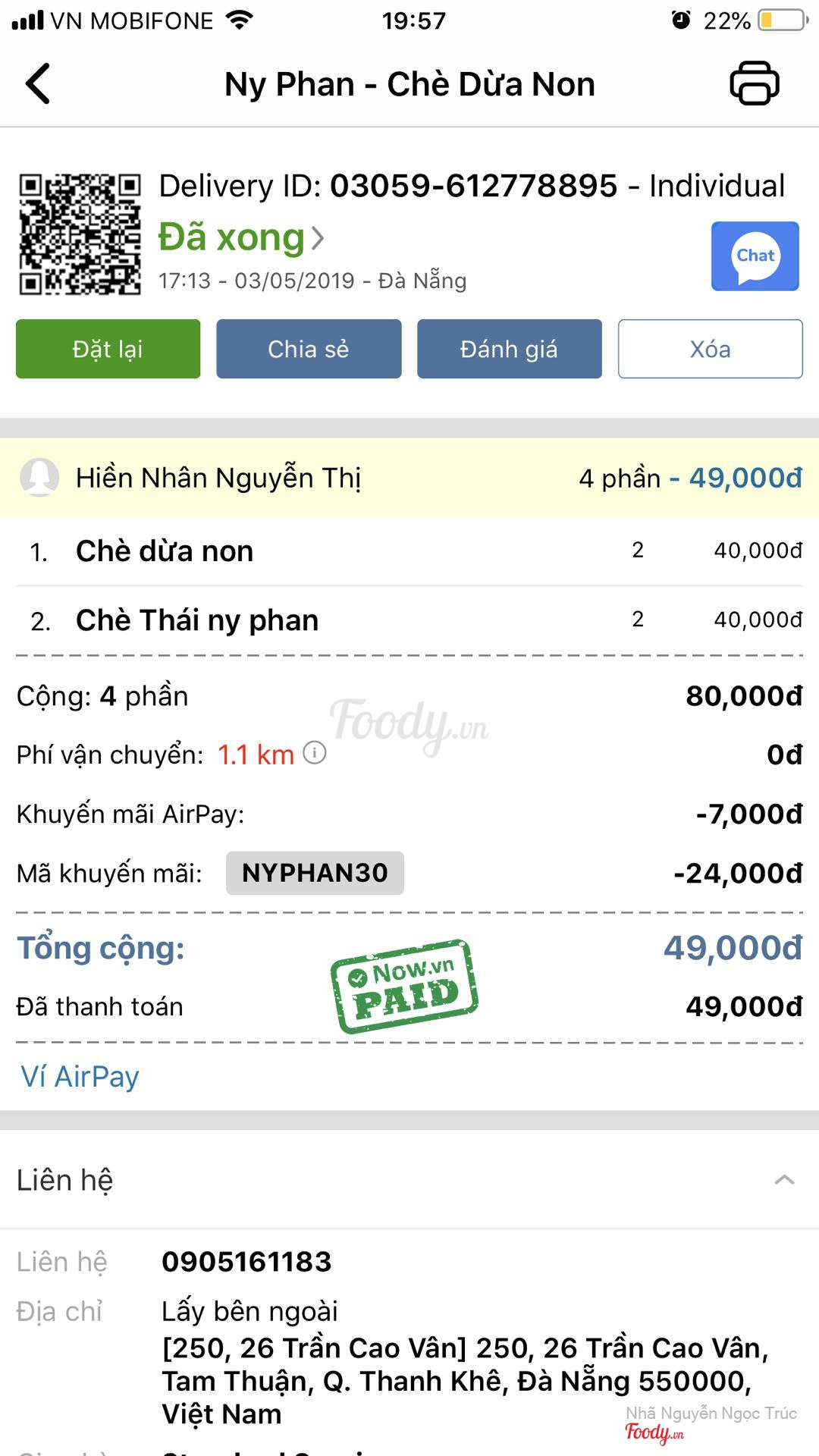Show shipping fee info next to 1.1 km
The width and height of the screenshot is (819, 1456).
(314, 753)
